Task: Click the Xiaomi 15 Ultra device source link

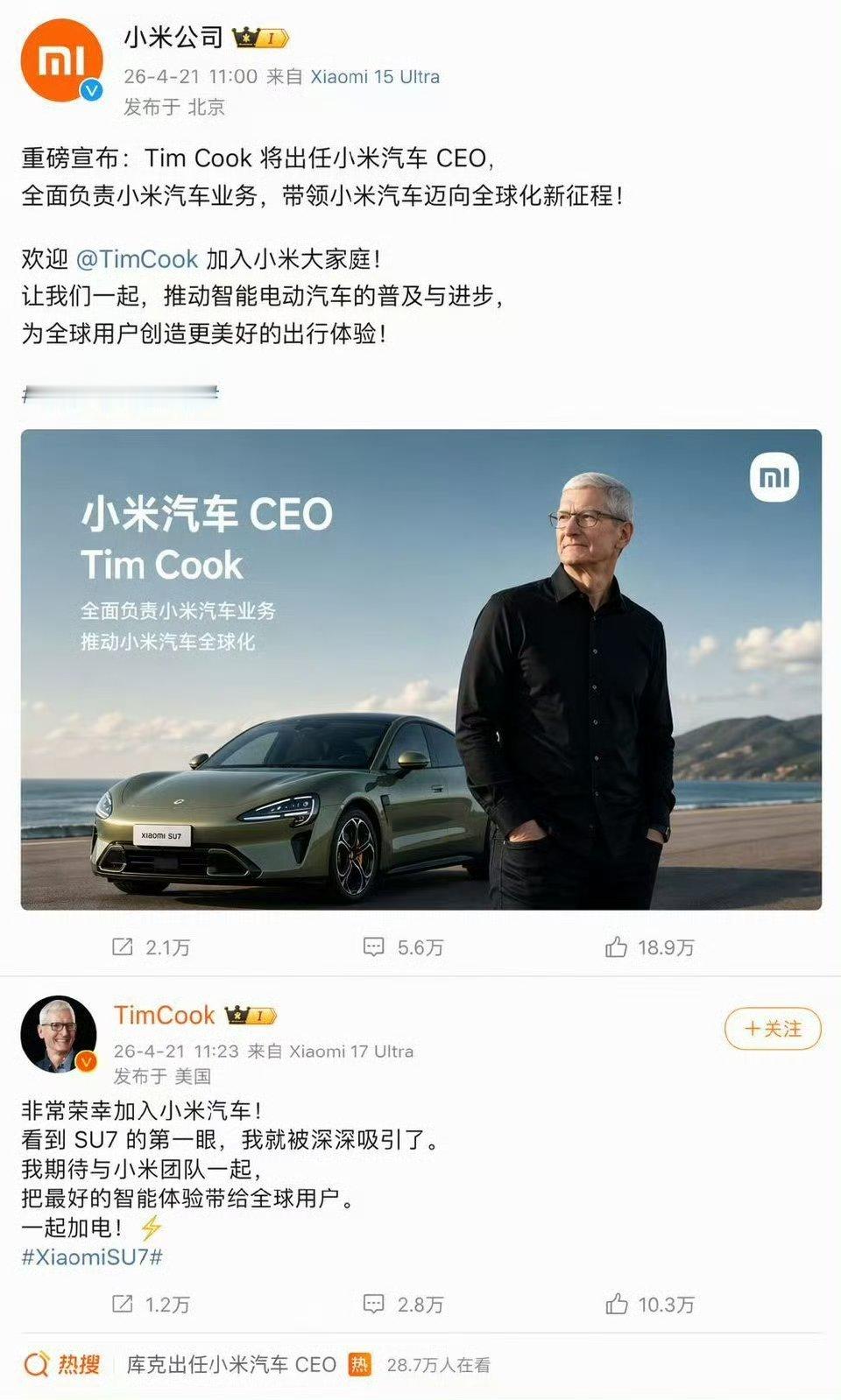Action: [375, 76]
